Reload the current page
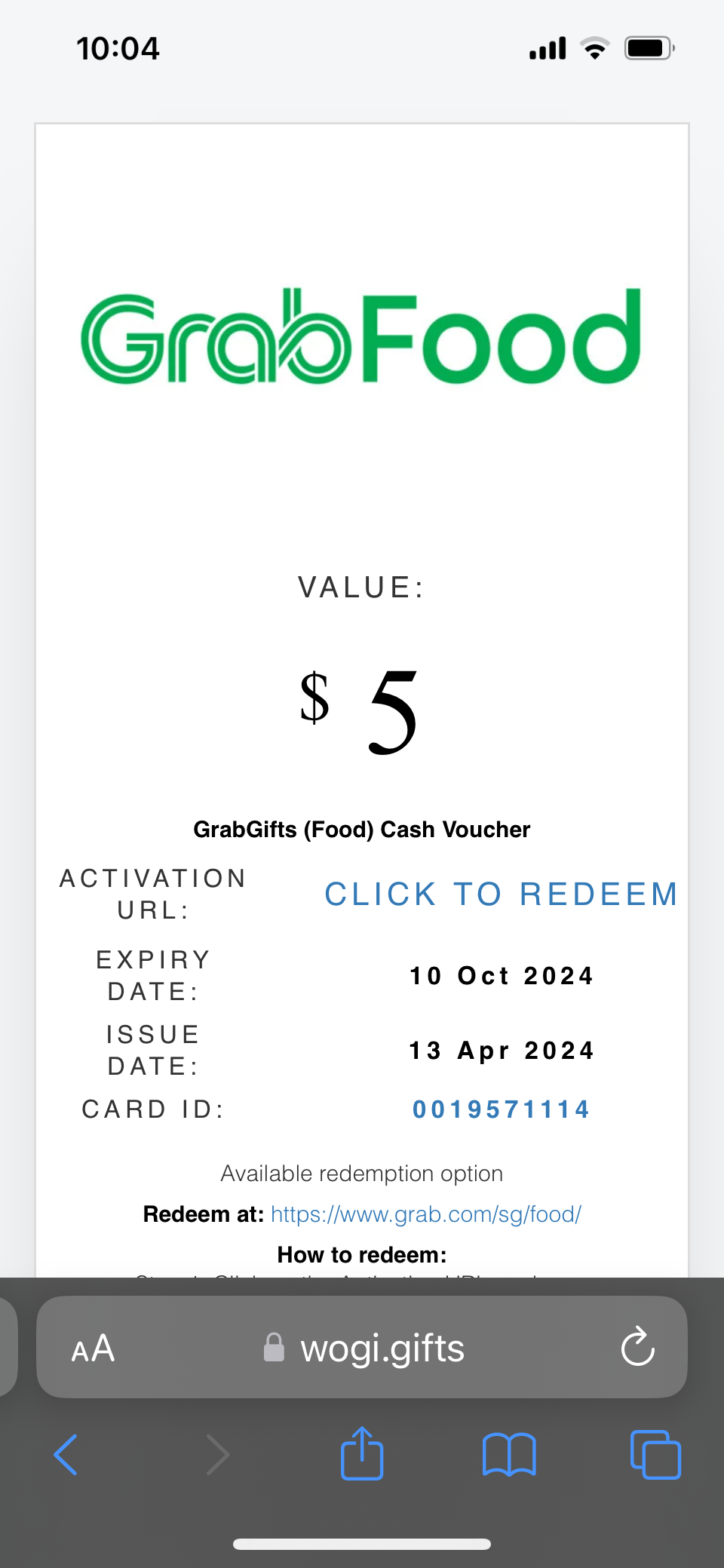 tap(637, 1347)
